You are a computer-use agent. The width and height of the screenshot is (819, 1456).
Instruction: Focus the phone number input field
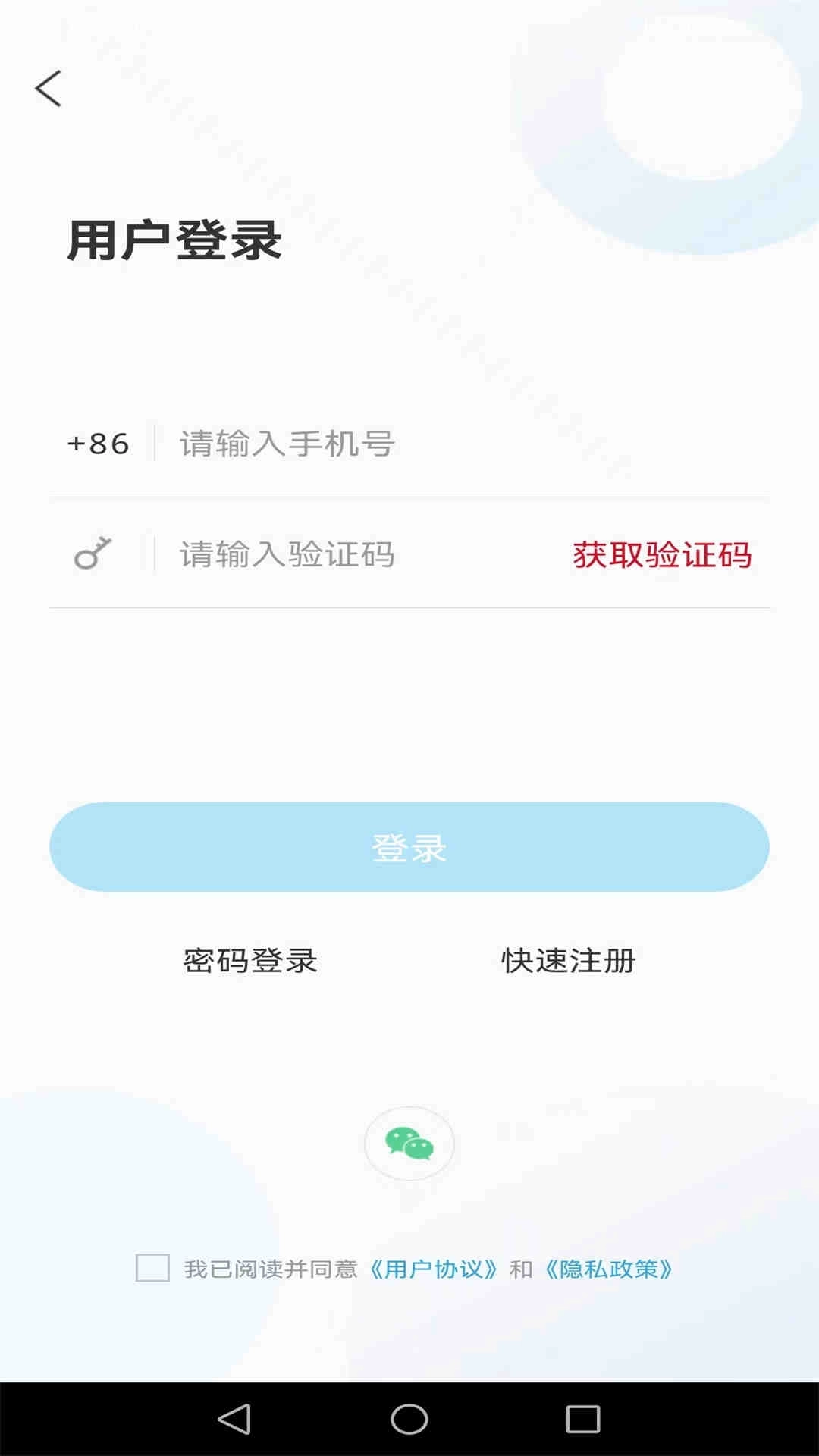[x=455, y=444]
